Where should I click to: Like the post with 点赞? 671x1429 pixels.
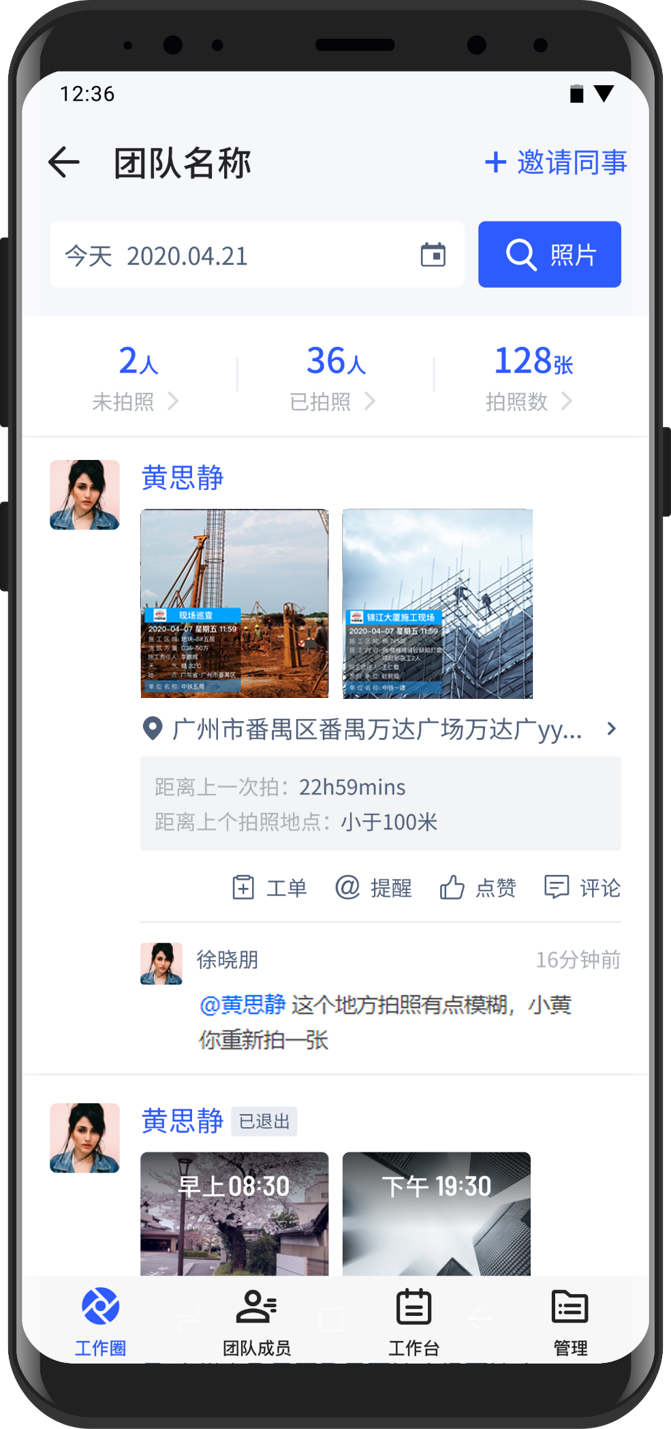(x=478, y=887)
